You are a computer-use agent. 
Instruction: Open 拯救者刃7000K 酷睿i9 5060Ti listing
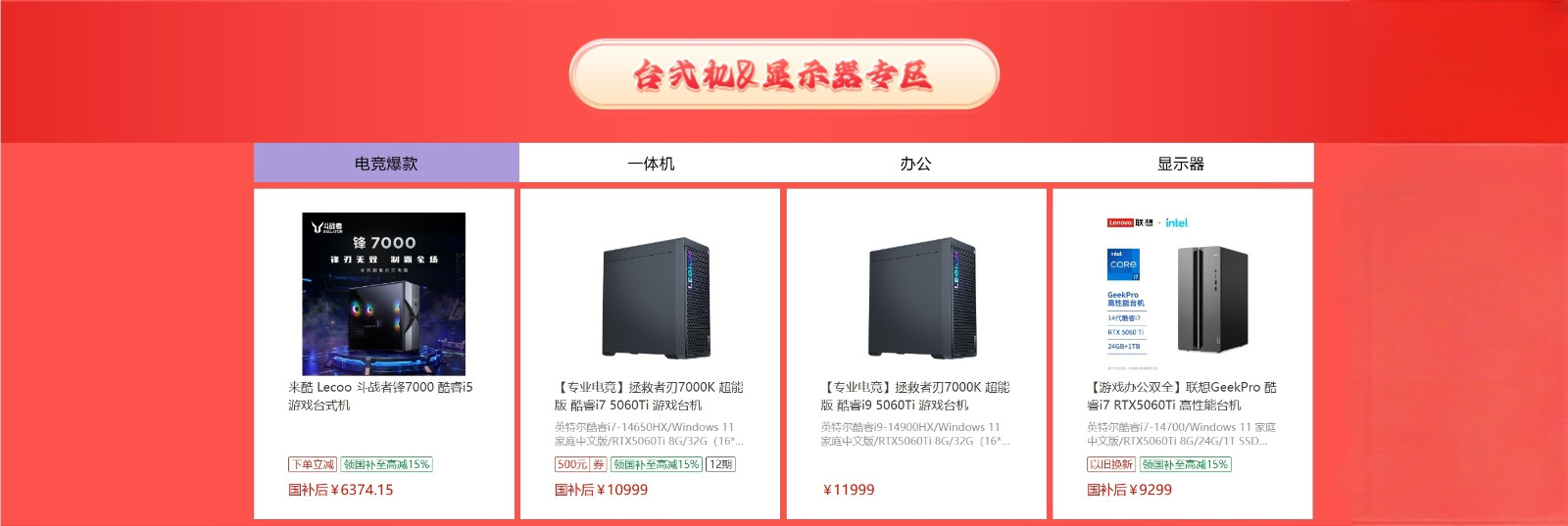(916, 353)
